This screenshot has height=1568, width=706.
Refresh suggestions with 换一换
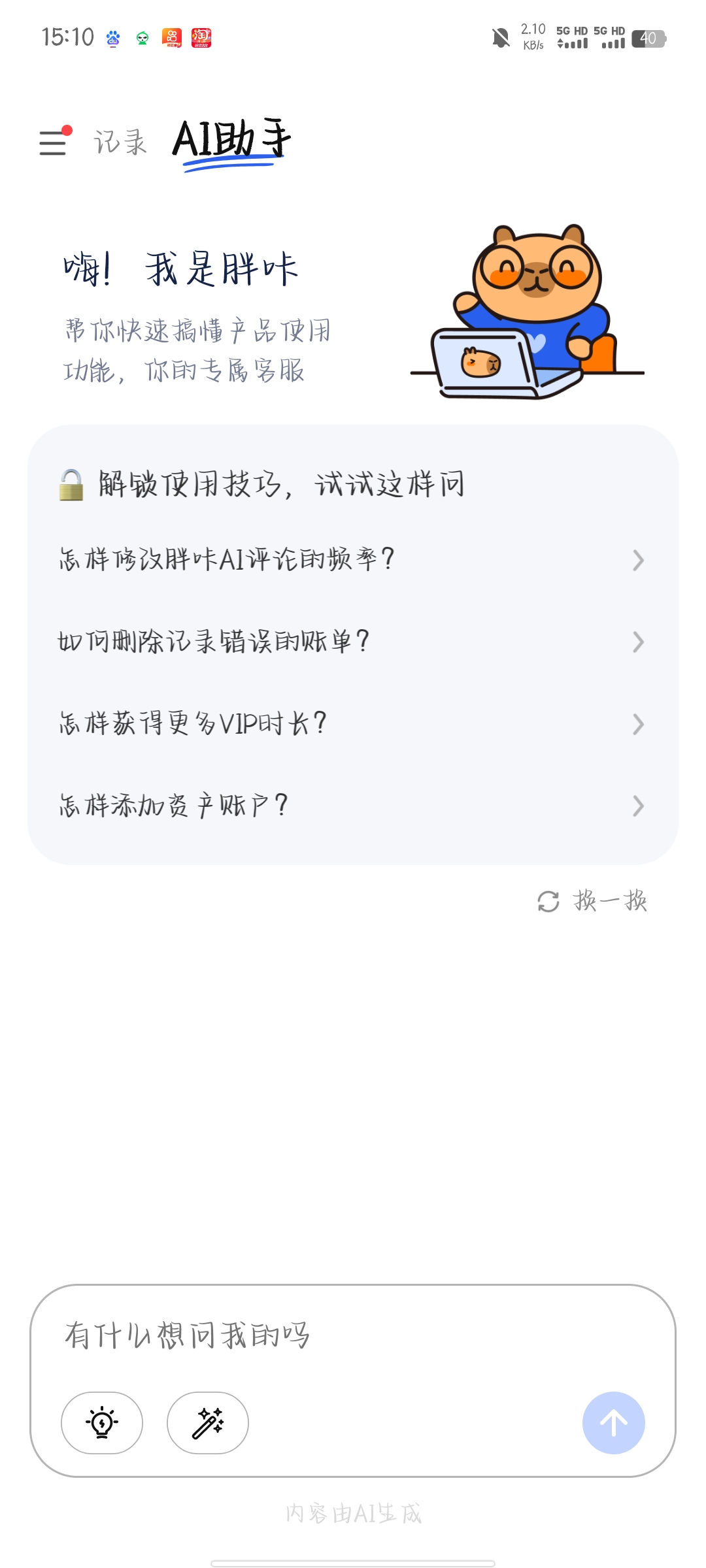(592, 901)
